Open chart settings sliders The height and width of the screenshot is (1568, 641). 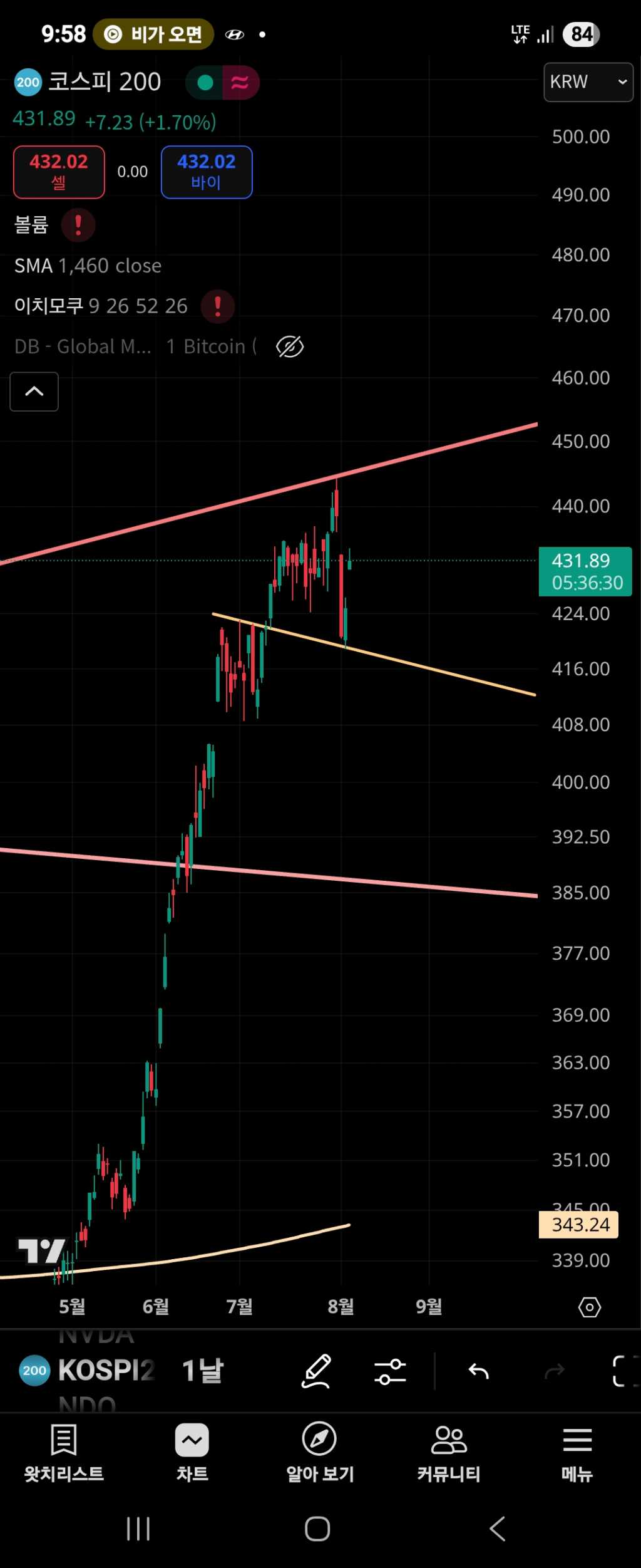point(391,1371)
